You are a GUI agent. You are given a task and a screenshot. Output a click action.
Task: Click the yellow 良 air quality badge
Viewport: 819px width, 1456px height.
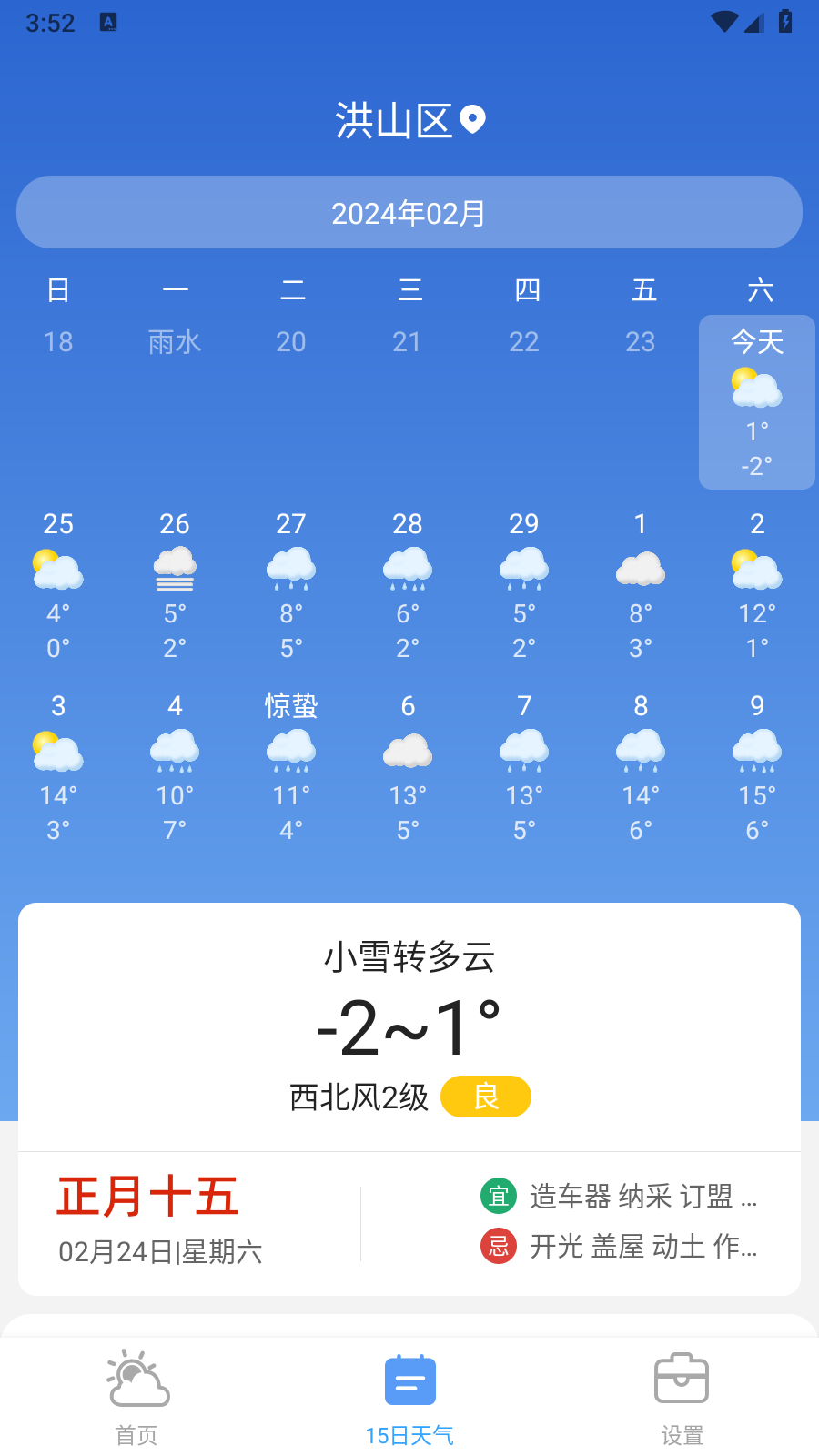pyautogui.click(x=485, y=1097)
